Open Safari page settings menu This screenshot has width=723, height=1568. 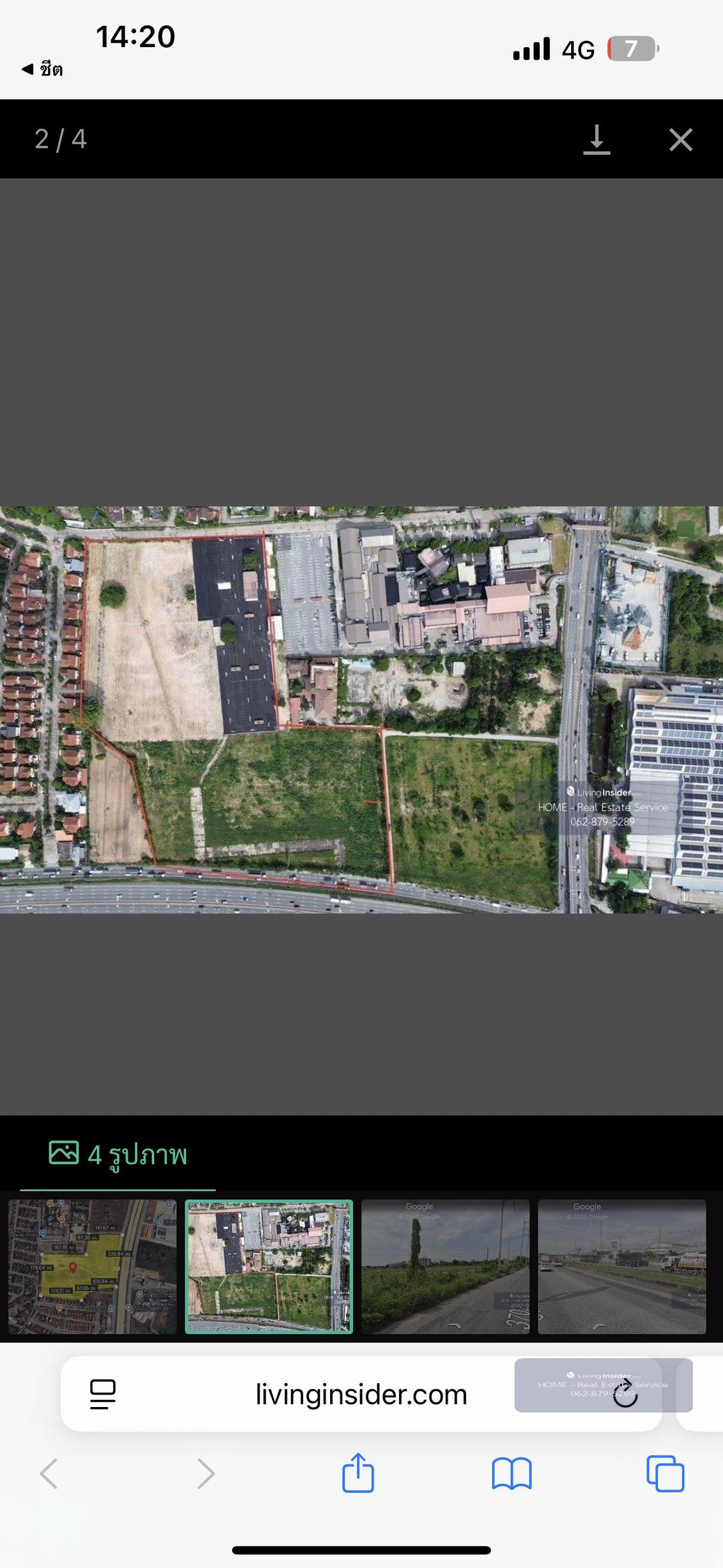point(103,1394)
